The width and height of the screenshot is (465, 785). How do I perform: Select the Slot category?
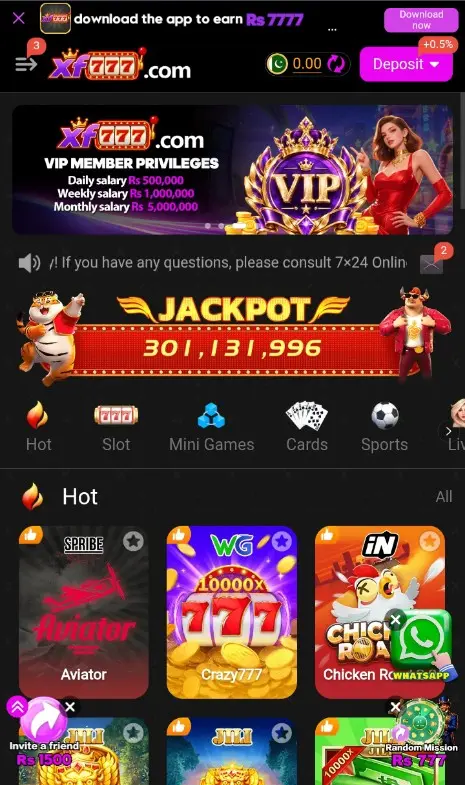116,428
